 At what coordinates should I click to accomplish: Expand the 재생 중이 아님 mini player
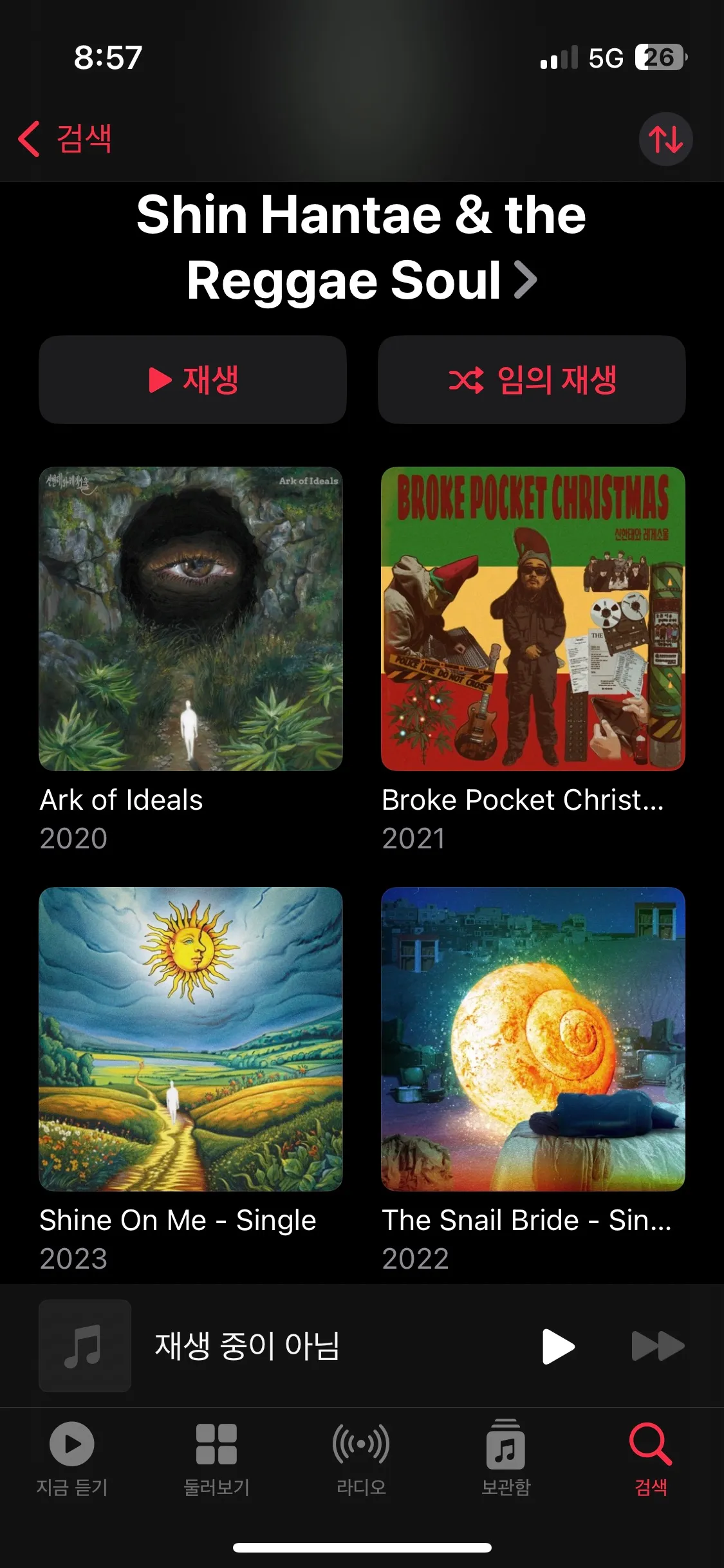point(290,1346)
